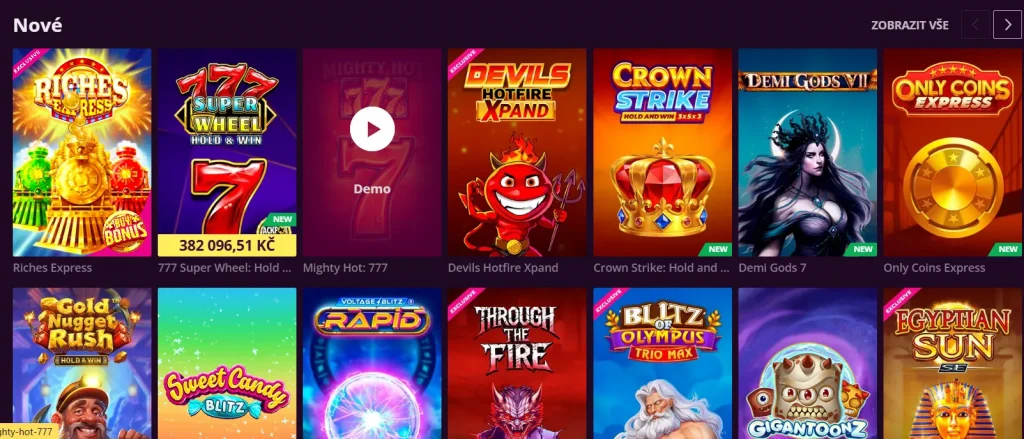
Task: Open the Riches Express game
Action: 82,152
